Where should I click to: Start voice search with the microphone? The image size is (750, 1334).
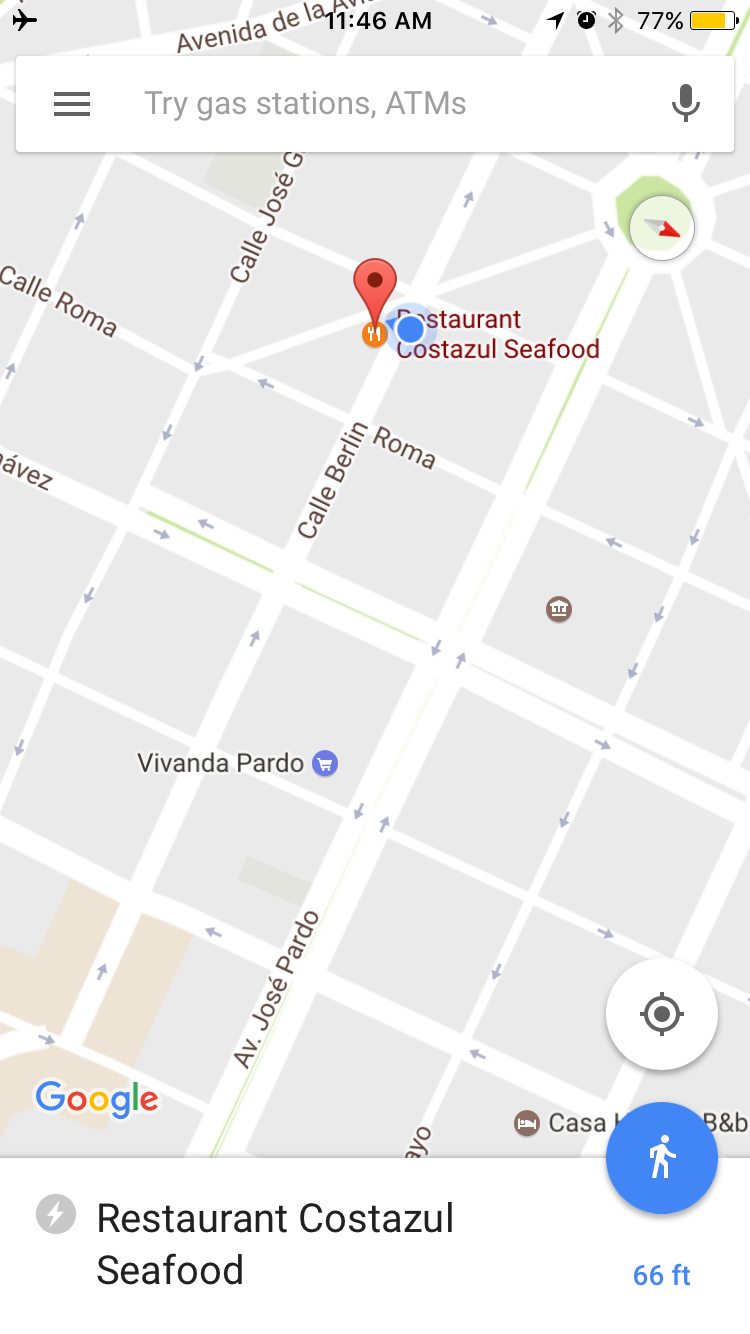pos(685,104)
